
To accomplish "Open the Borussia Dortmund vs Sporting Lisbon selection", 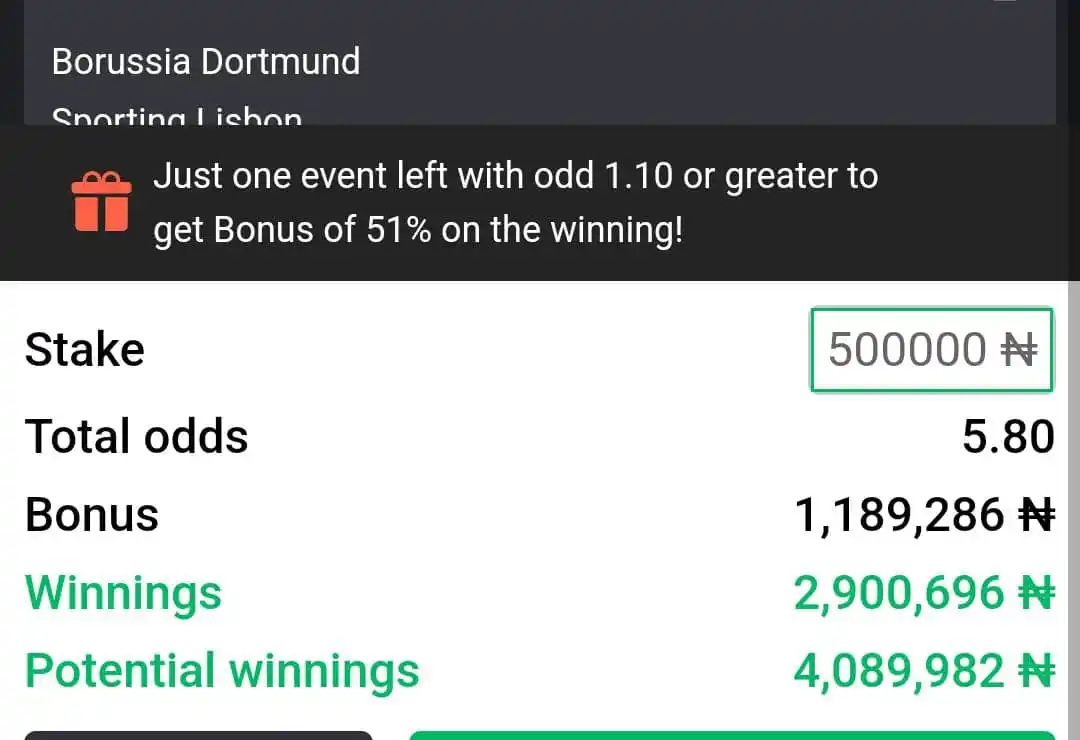I will tap(206, 62).
